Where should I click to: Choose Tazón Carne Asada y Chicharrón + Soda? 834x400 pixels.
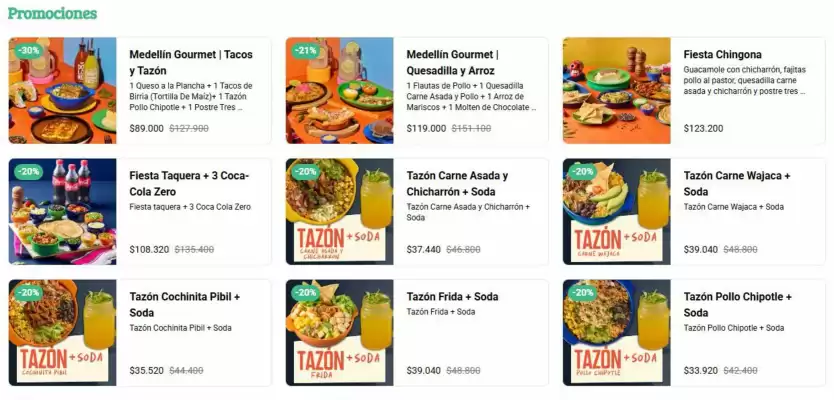click(x=417, y=212)
